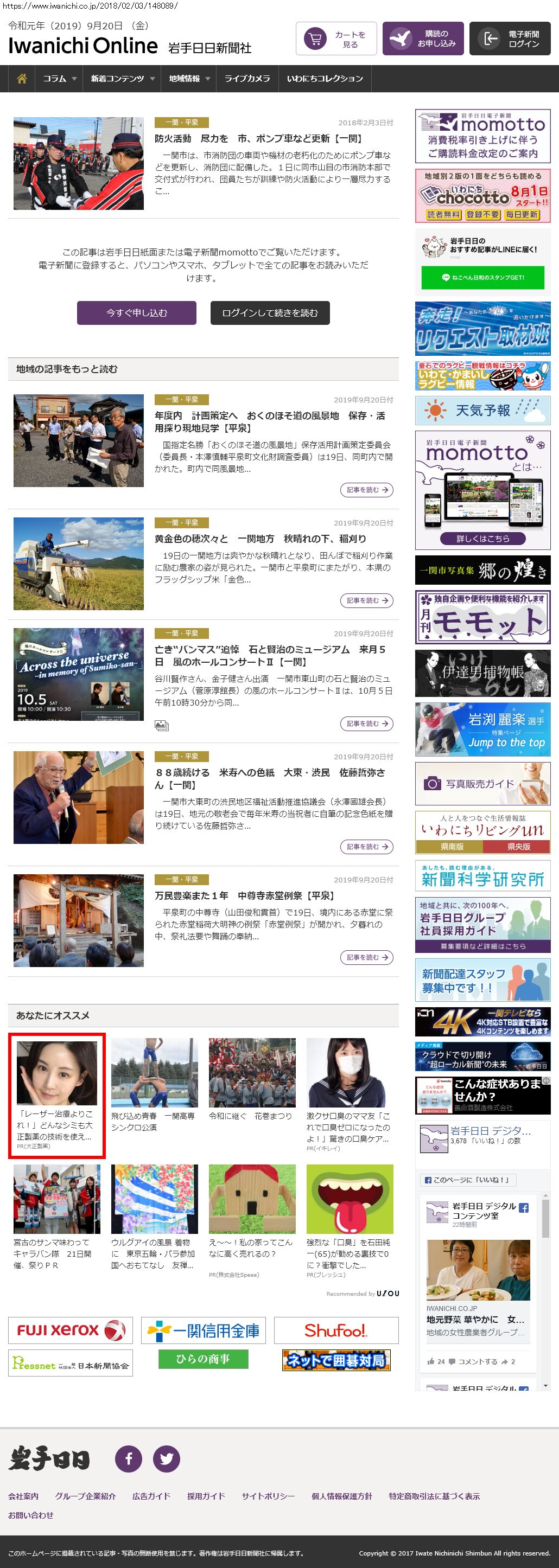Image resolution: width=559 pixels, height=1568 pixels.
Task: Open お問い合わせ contact link
Action: click(x=30, y=1514)
